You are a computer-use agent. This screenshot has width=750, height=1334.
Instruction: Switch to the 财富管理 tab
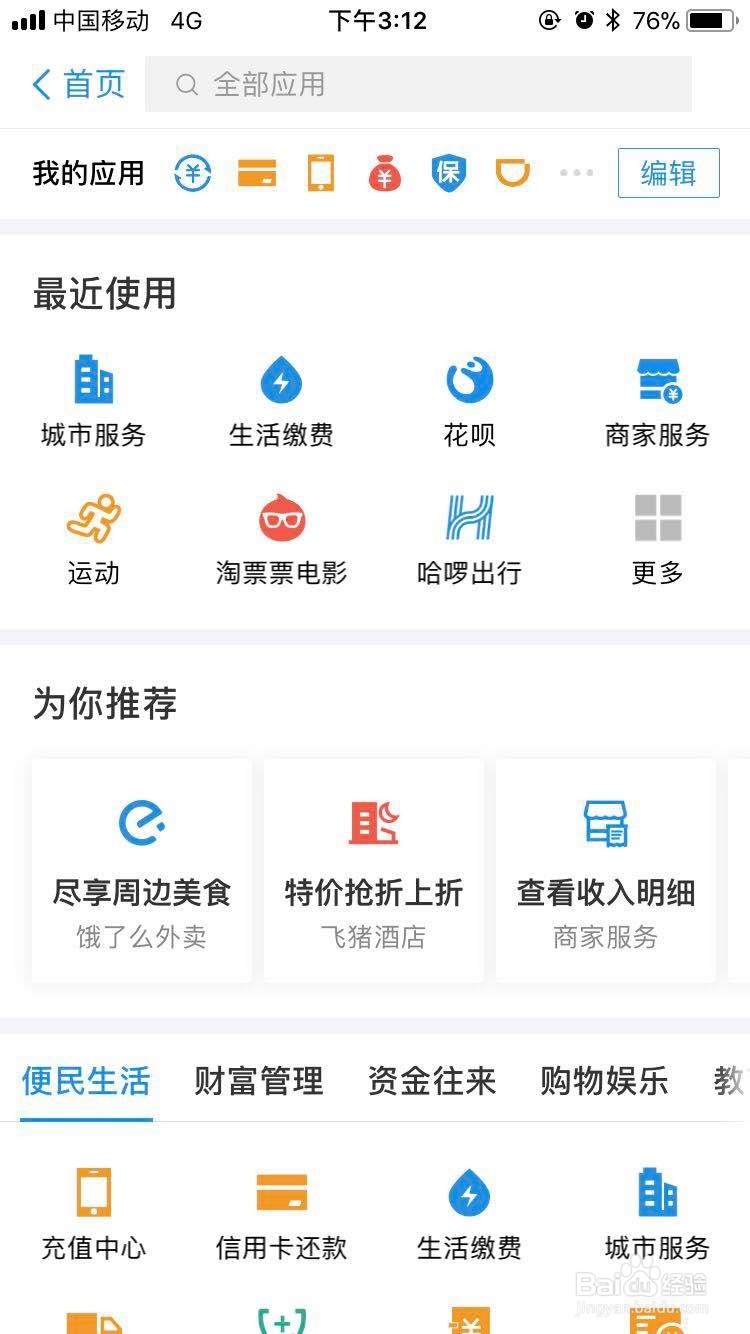click(x=259, y=1081)
